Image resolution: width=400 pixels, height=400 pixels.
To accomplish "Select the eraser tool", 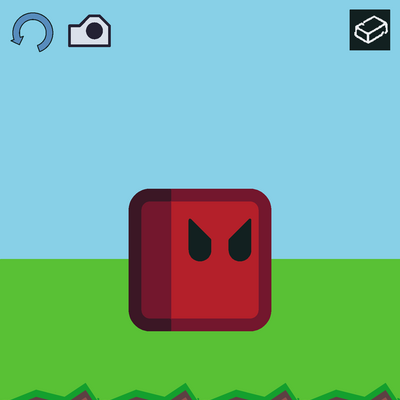I will tap(370, 30).
